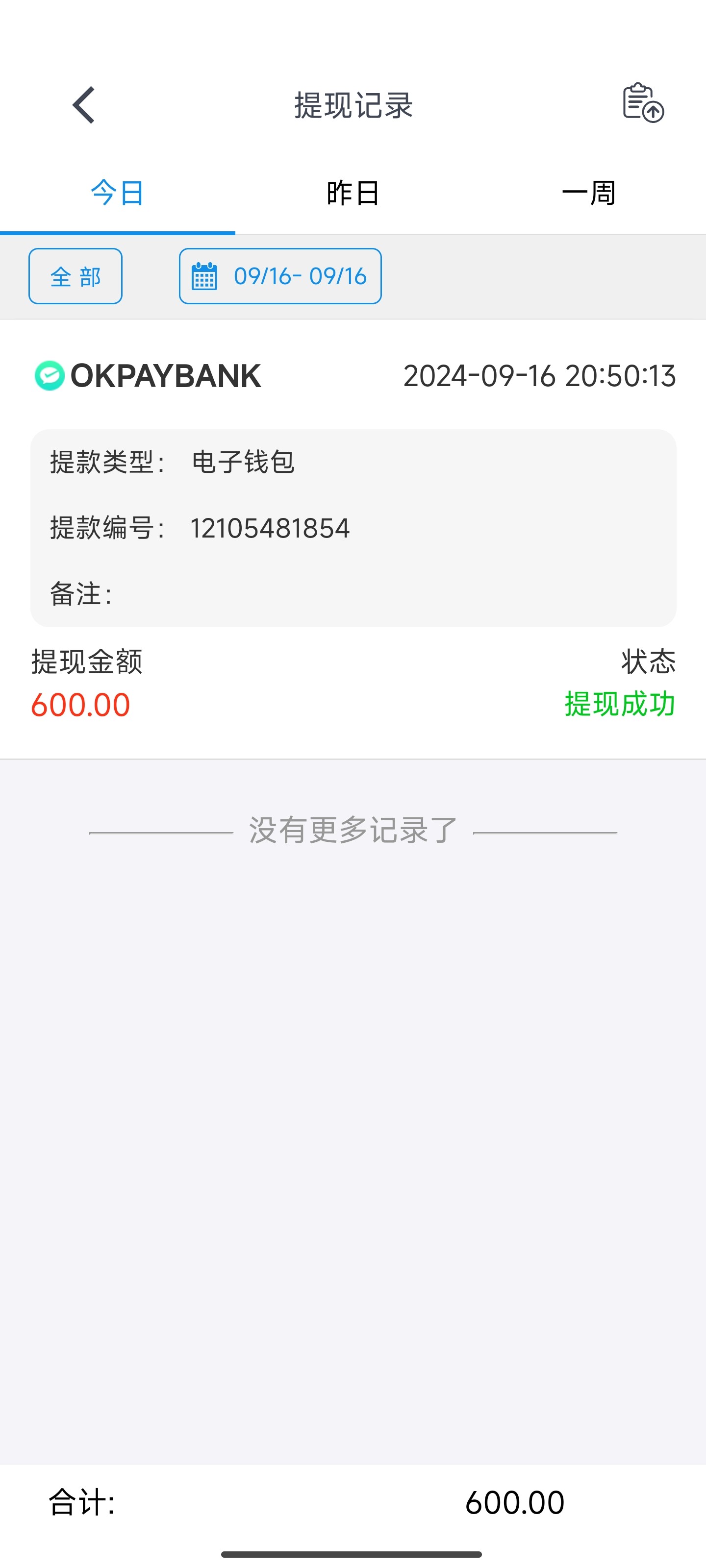706x1568 pixels.
Task: Open the 09/16- 09/16 date picker
Action: click(x=280, y=276)
